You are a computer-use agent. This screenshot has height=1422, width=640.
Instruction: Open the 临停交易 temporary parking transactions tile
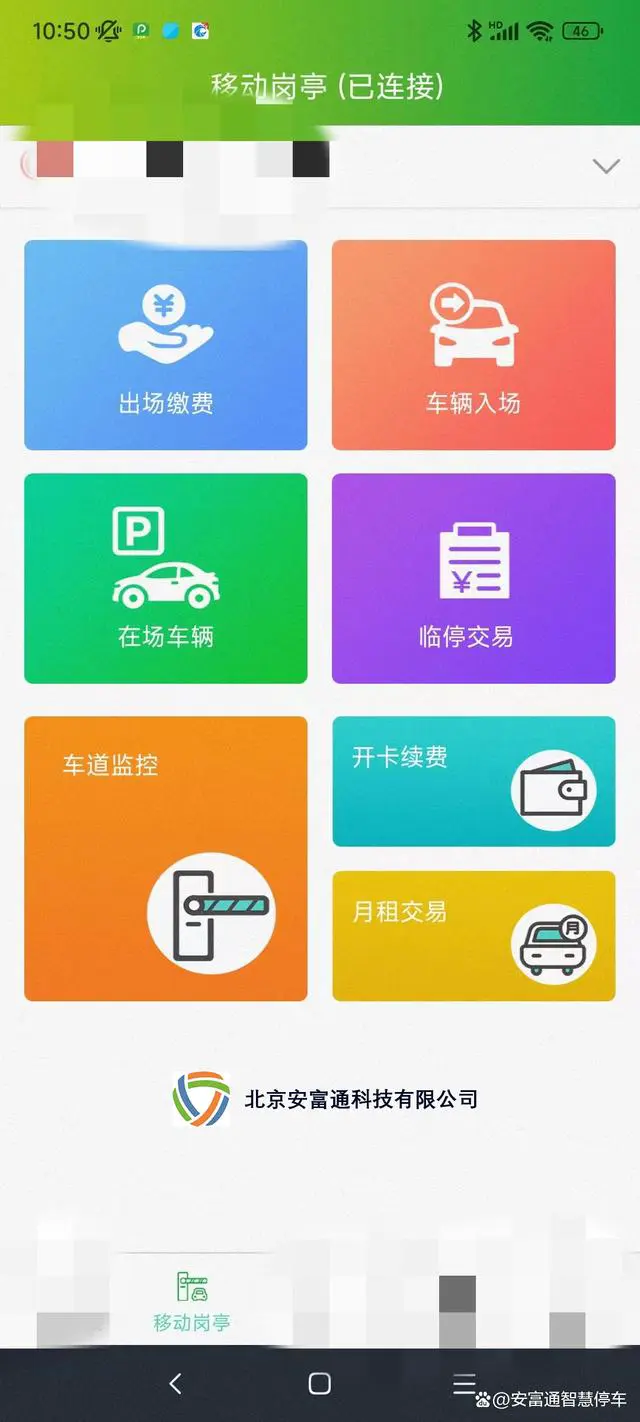474,579
